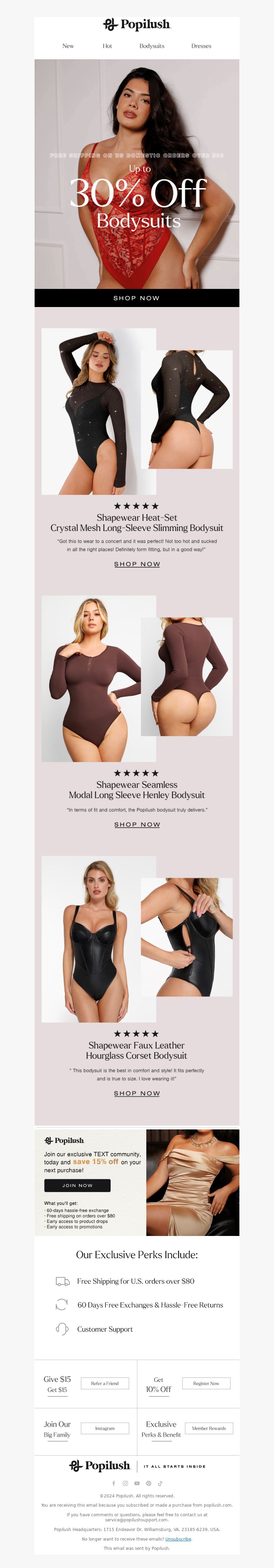Open the New category link

tap(68, 46)
